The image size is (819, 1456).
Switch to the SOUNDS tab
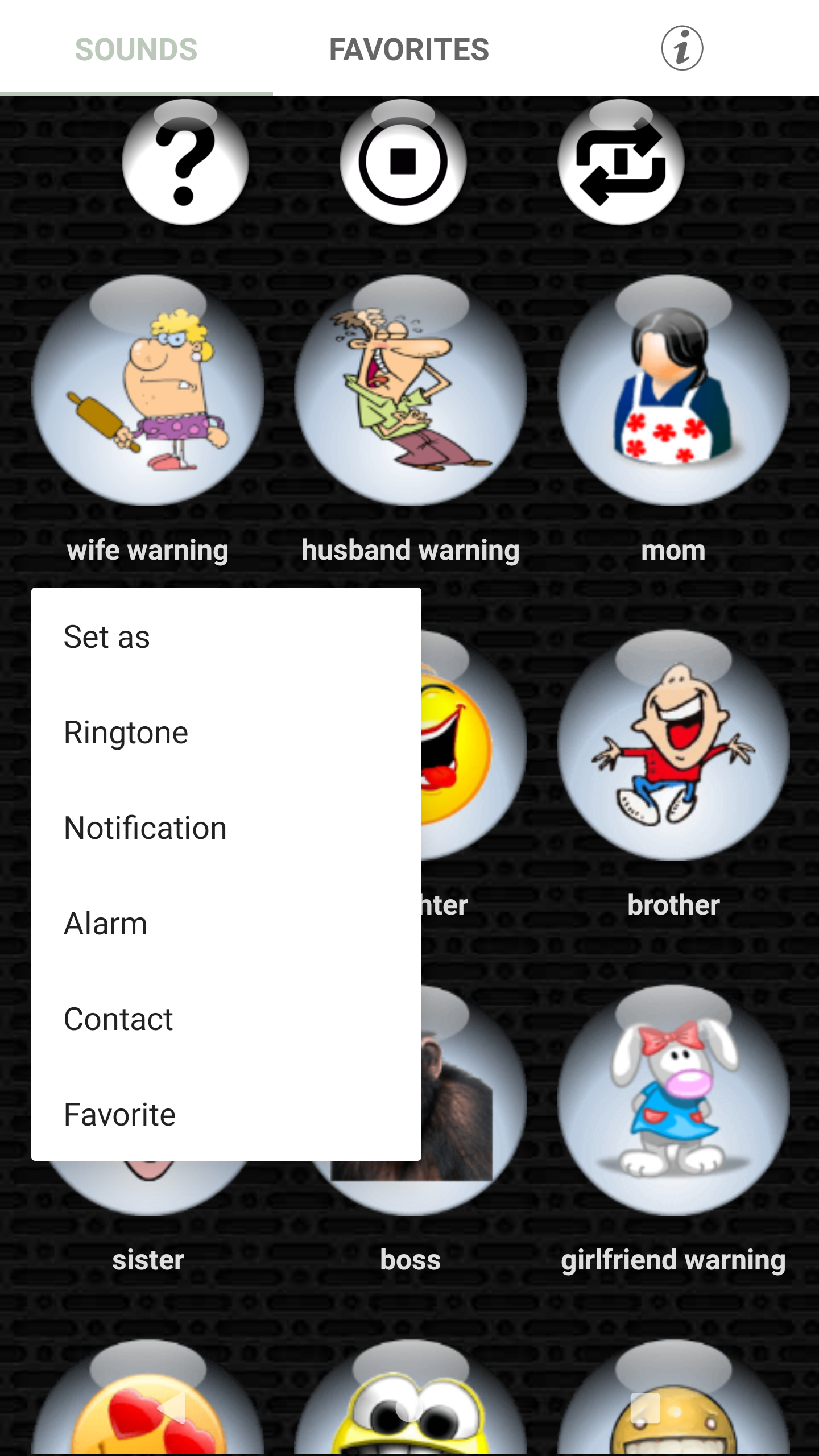(136, 50)
